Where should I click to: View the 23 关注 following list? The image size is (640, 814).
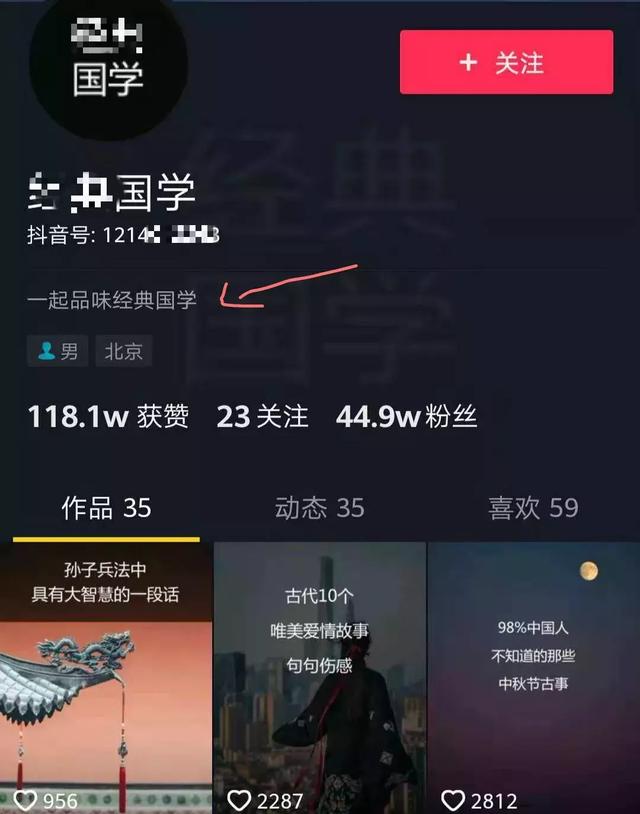tap(262, 416)
